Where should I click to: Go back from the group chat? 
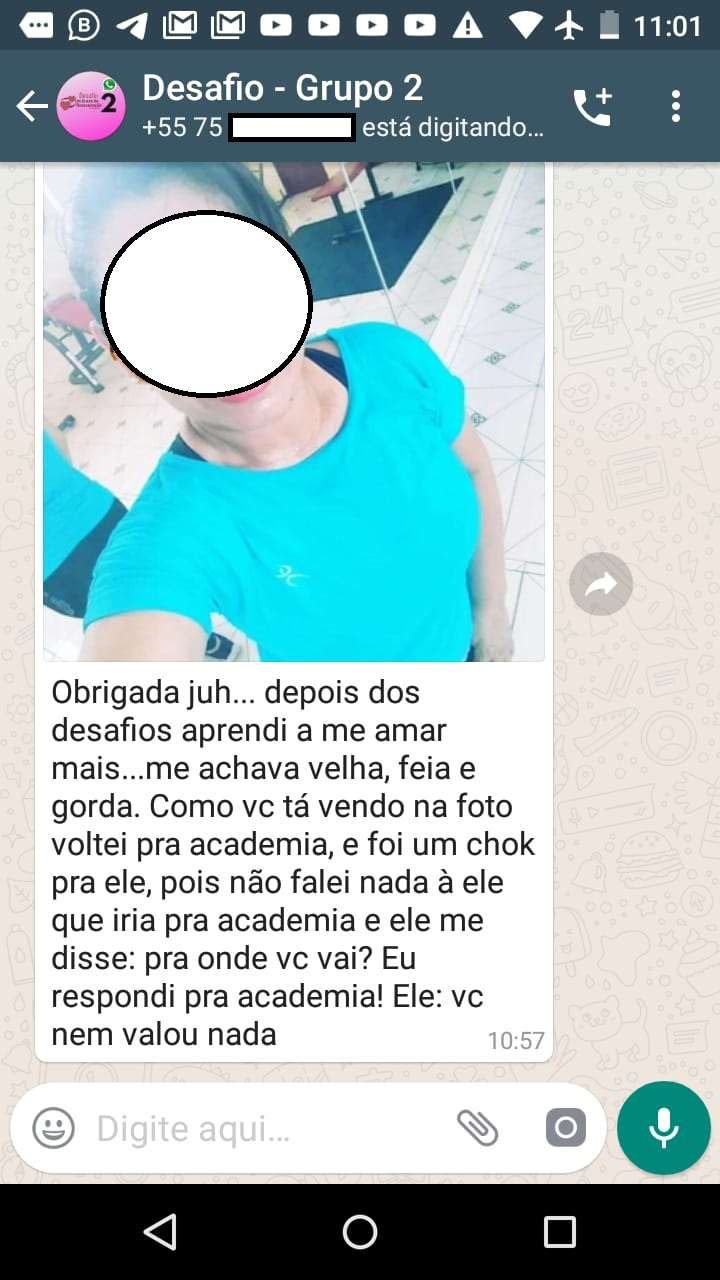tap(31, 106)
